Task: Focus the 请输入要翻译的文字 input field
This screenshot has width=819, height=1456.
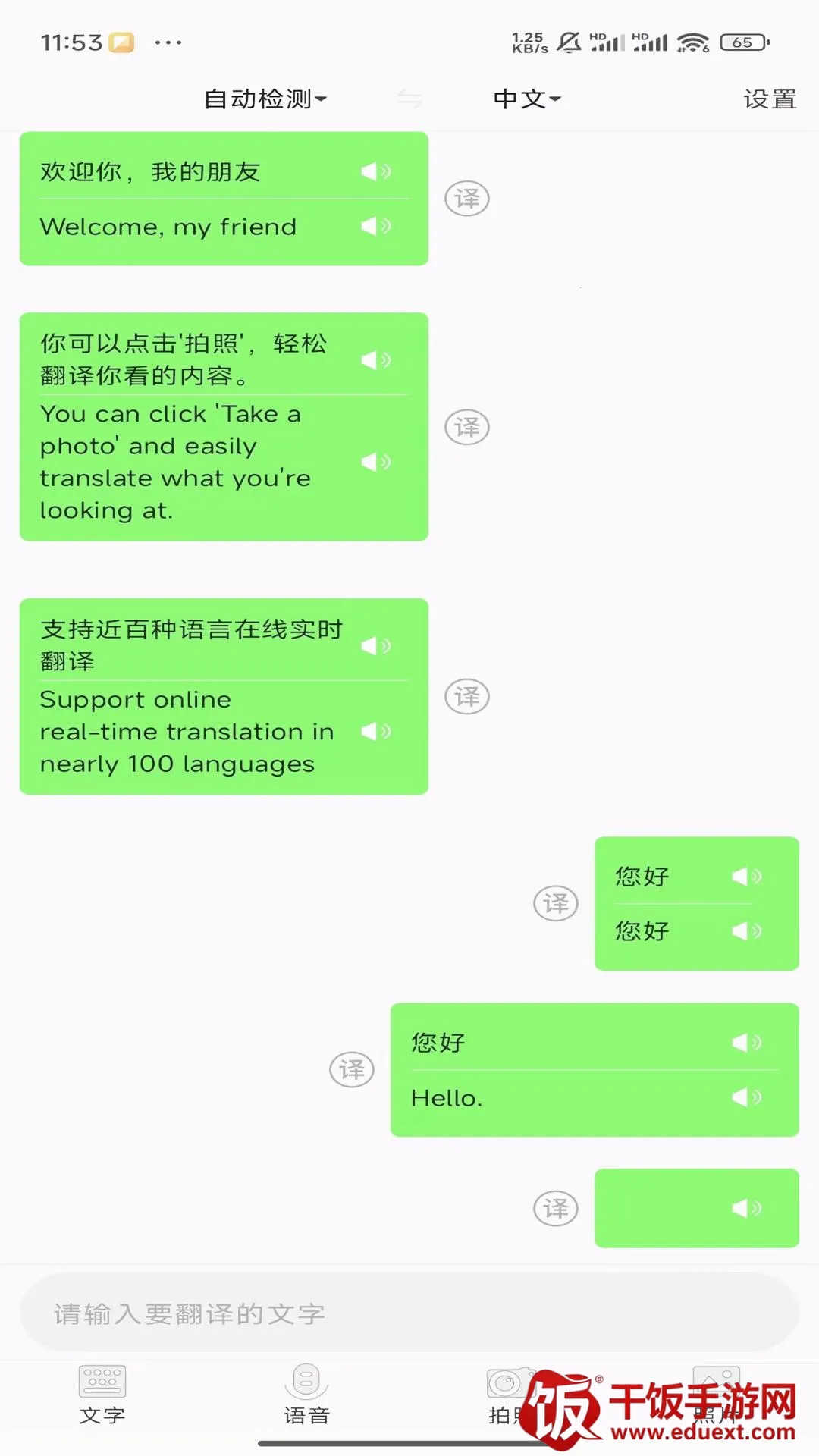Action: click(x=409, y=1313)
